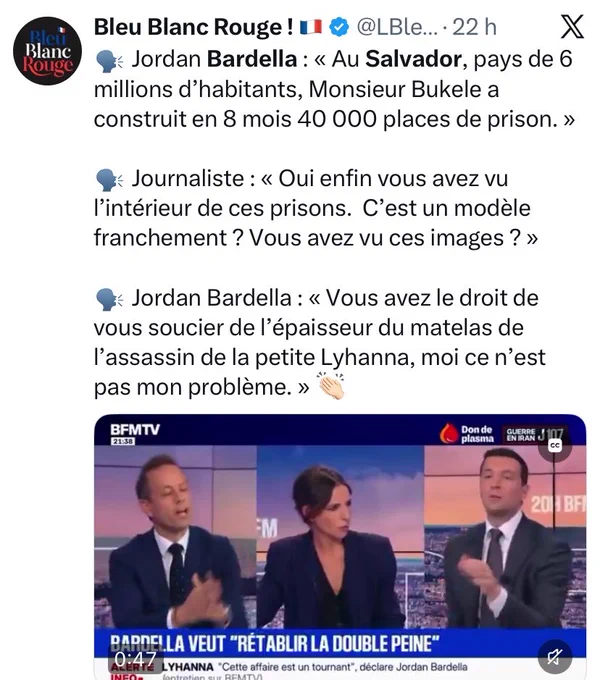600x680 pixels.
Task: Tap the X logo on the post
Action: click(x=572, y=27)
